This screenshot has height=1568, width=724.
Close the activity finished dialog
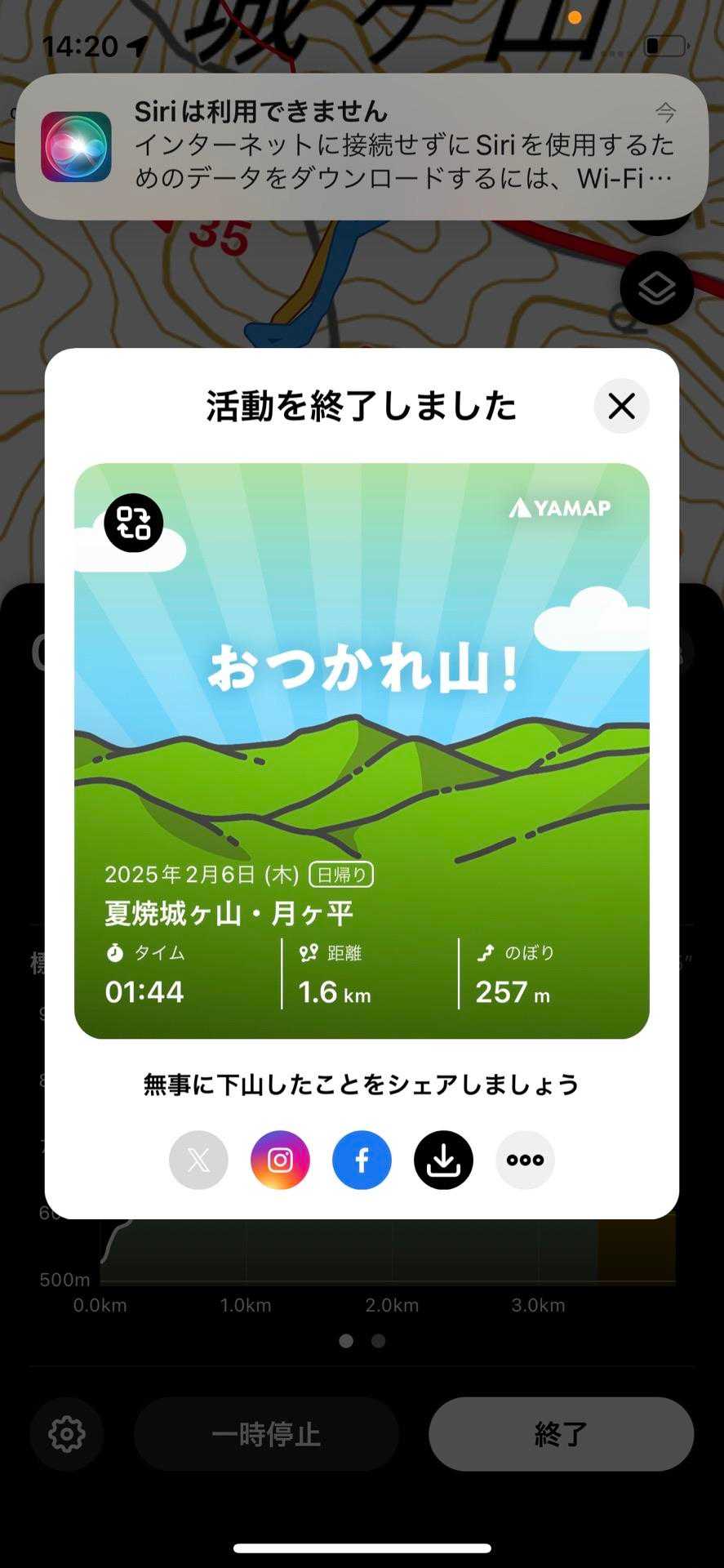621,406
